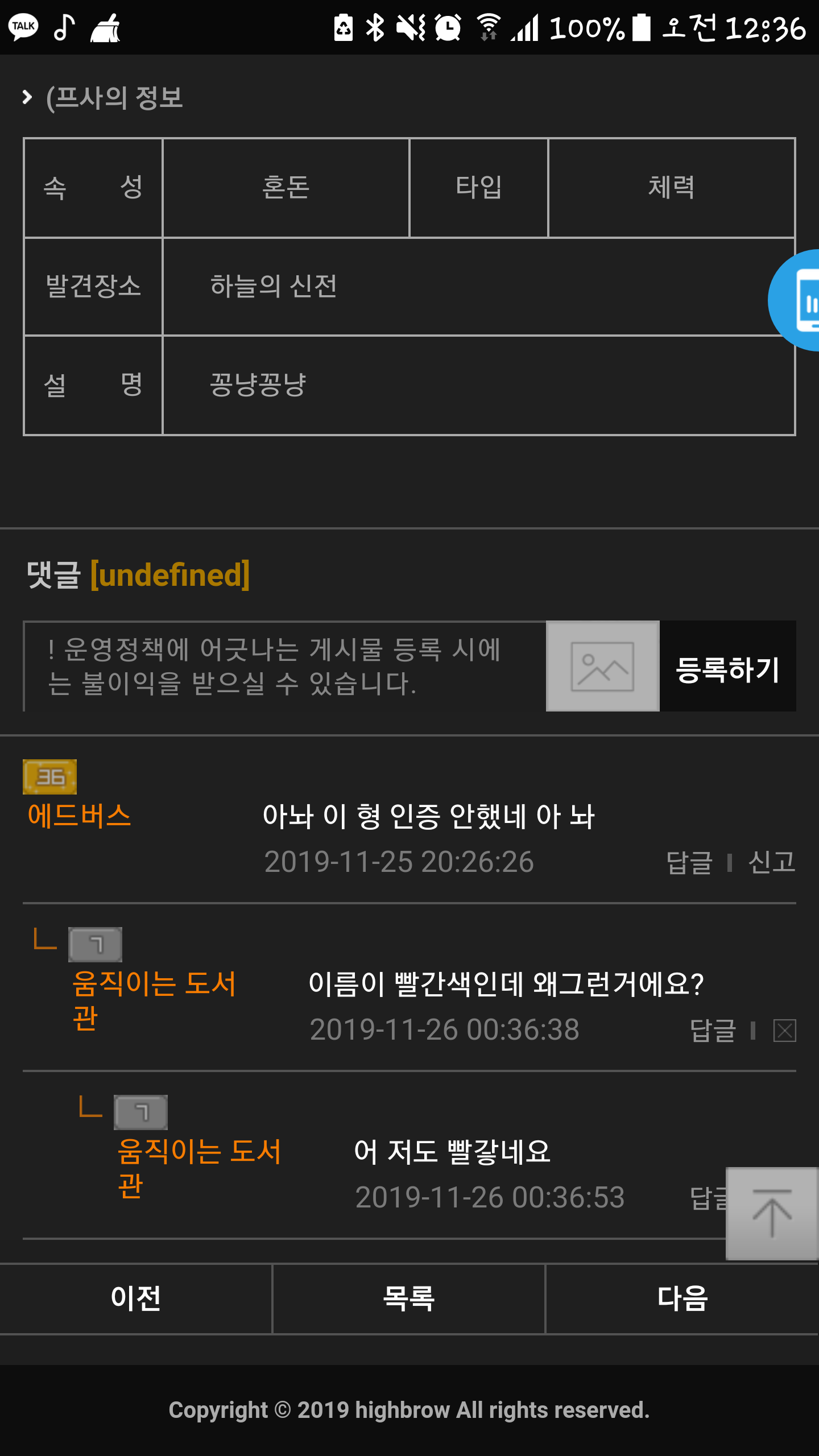Jump to top with the arrow button

(x=772, y=1213)
